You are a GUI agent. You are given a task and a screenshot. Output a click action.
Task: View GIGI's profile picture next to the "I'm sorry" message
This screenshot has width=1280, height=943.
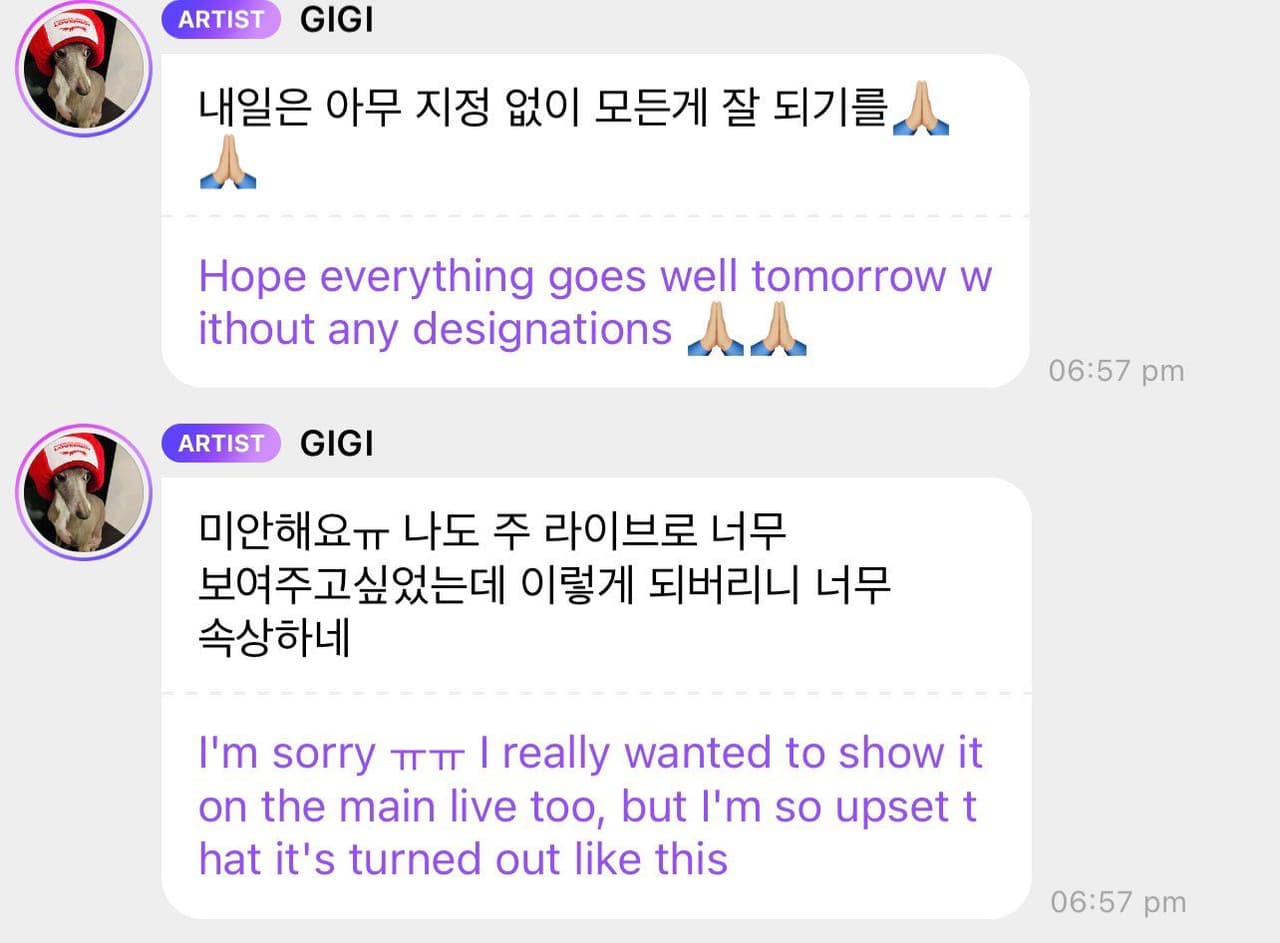coord(83,492)
